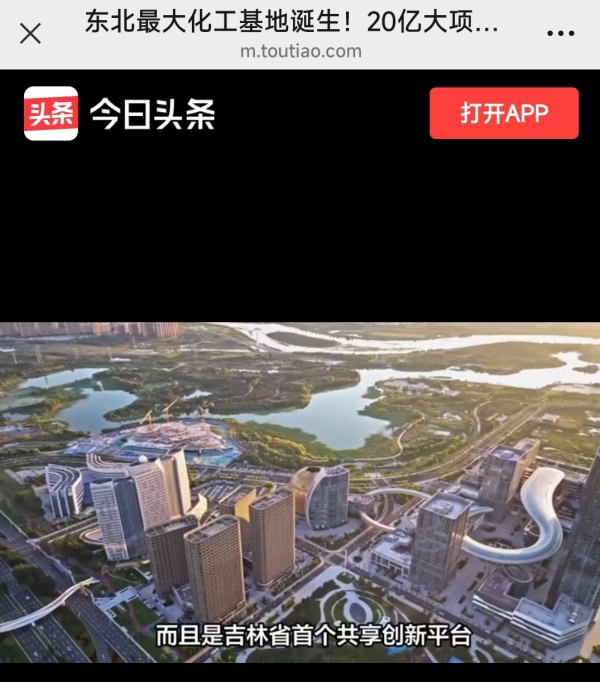Open the three-dot overflow menu
600x682 pixels.
tap(561, 34)
